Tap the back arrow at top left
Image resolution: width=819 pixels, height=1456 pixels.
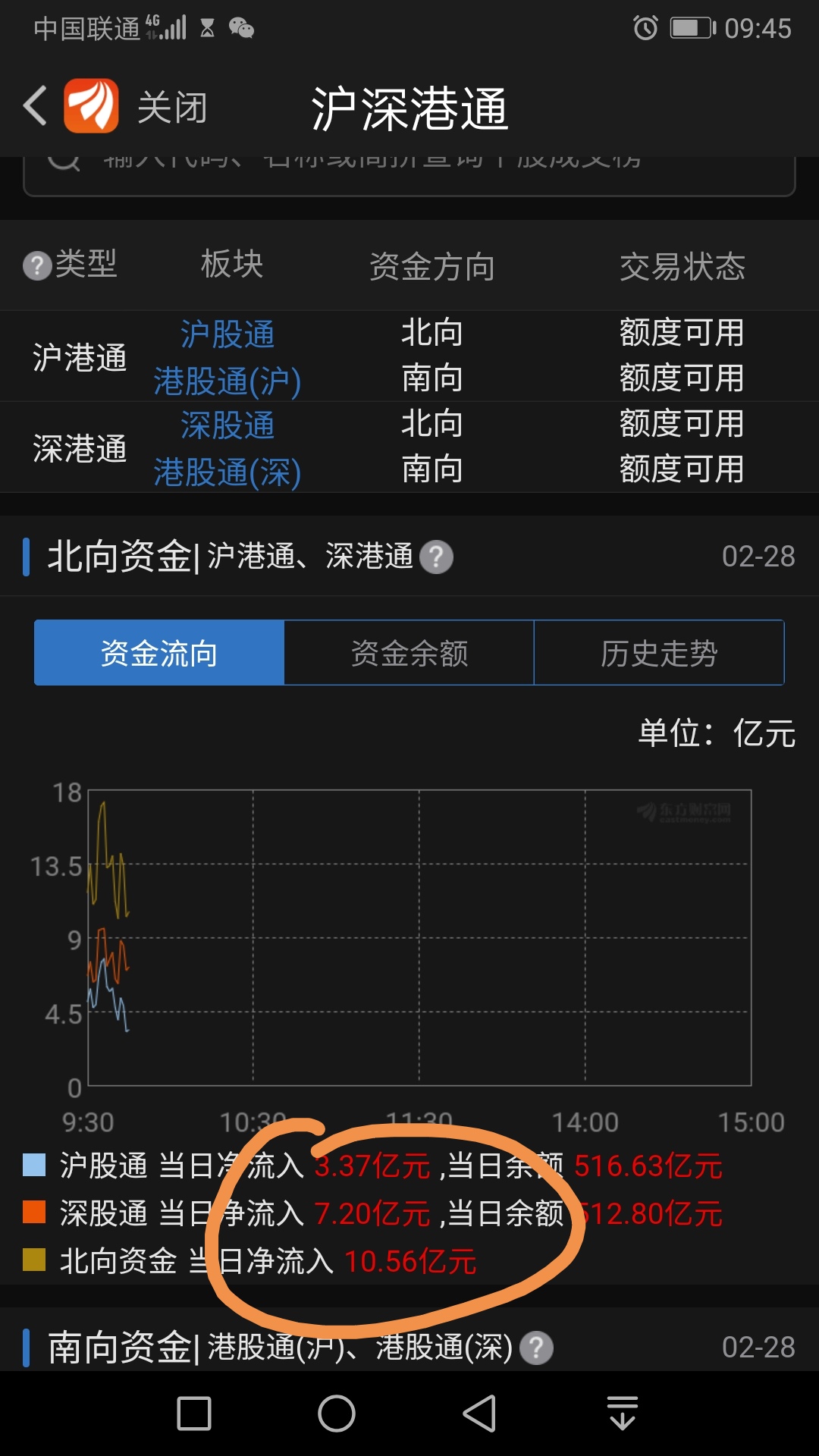coord(33,106)
